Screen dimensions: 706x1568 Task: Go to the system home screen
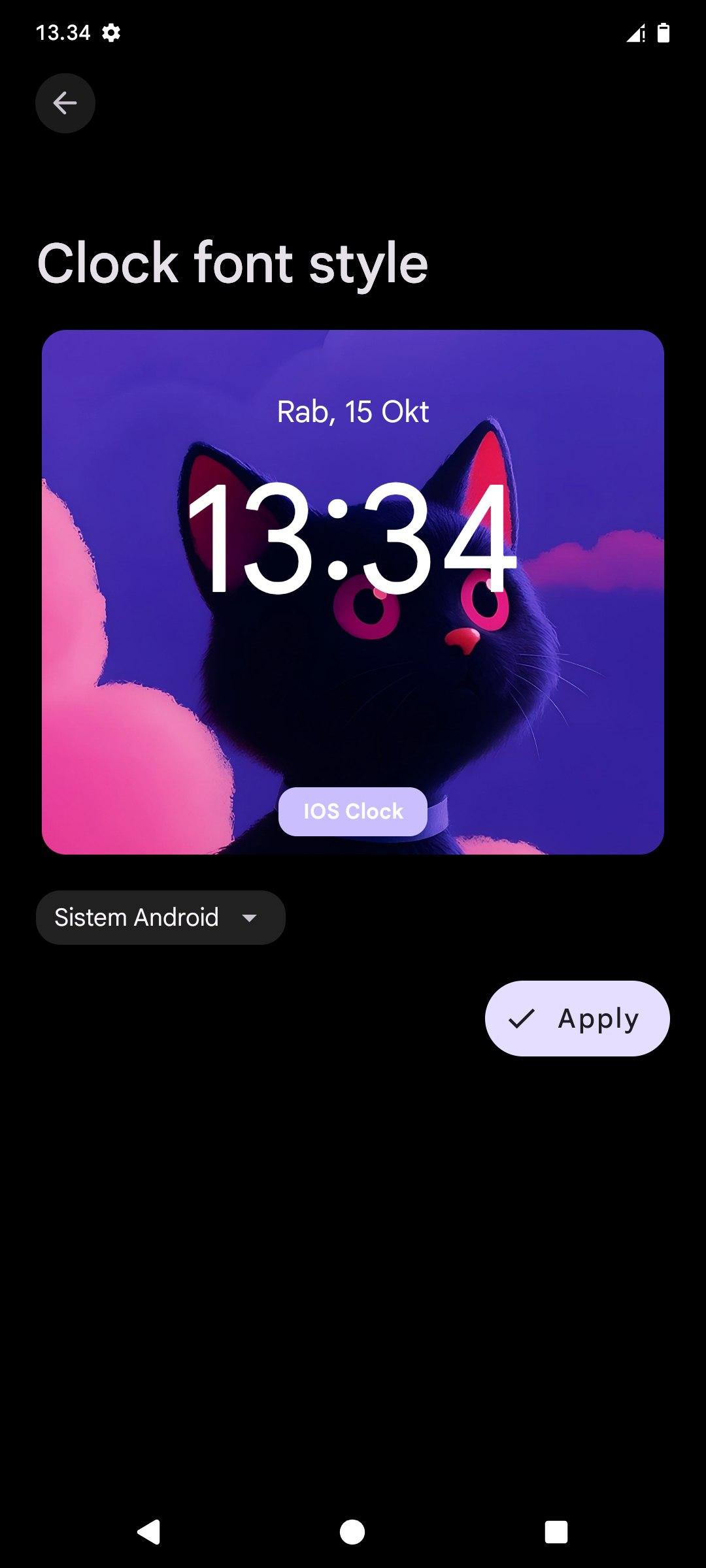coord(352,1531)
